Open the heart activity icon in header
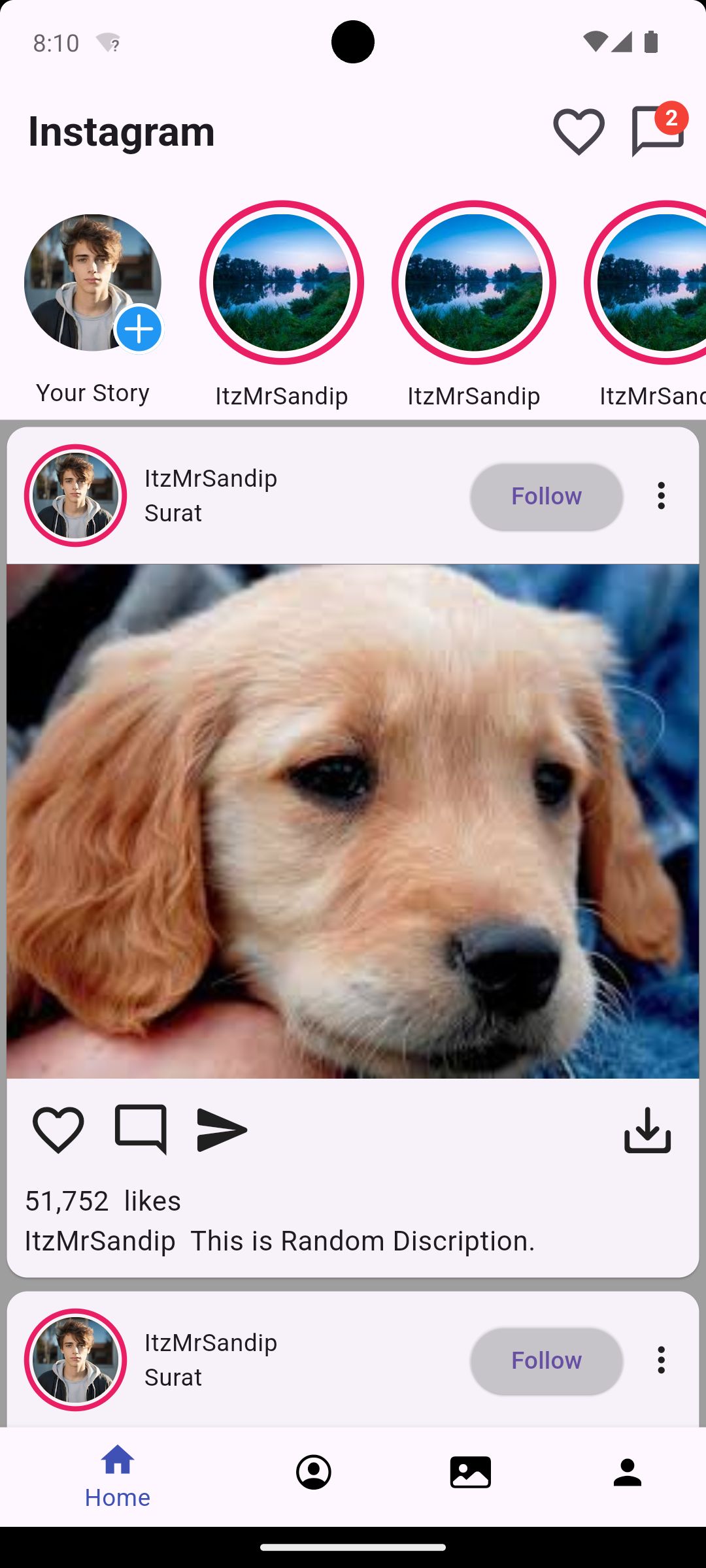 click(x=579, y=131)
